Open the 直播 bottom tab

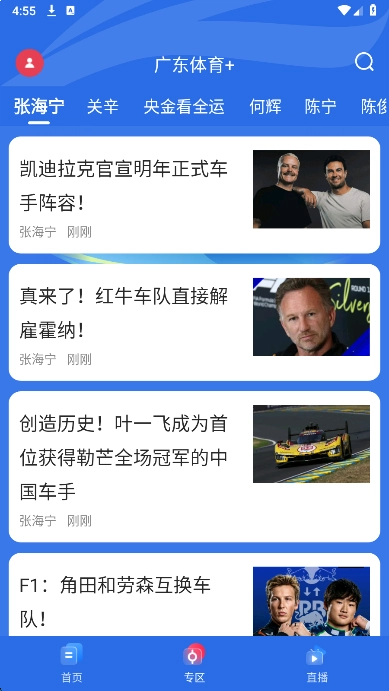(317, 663)
